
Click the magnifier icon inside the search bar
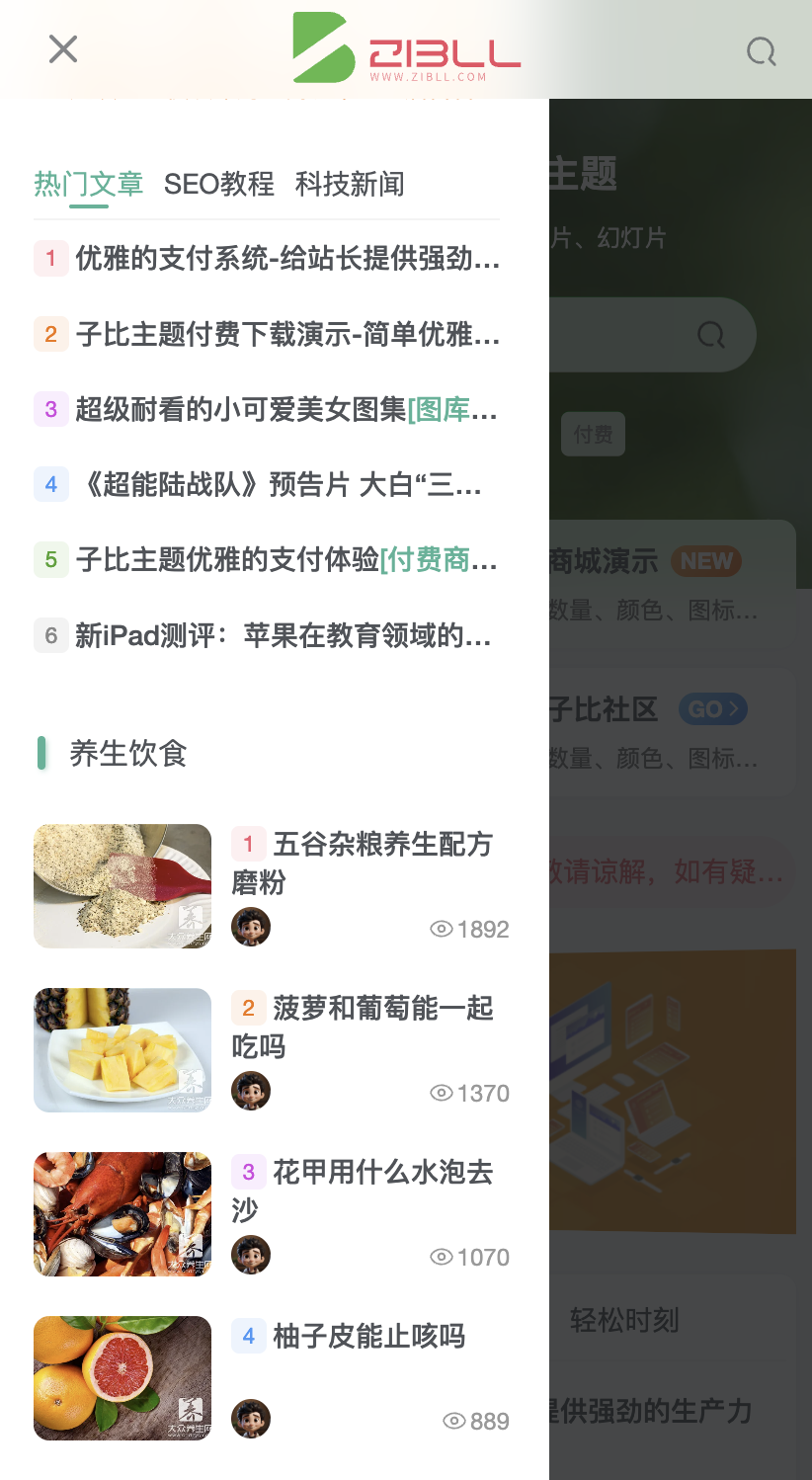pos(710,335)
